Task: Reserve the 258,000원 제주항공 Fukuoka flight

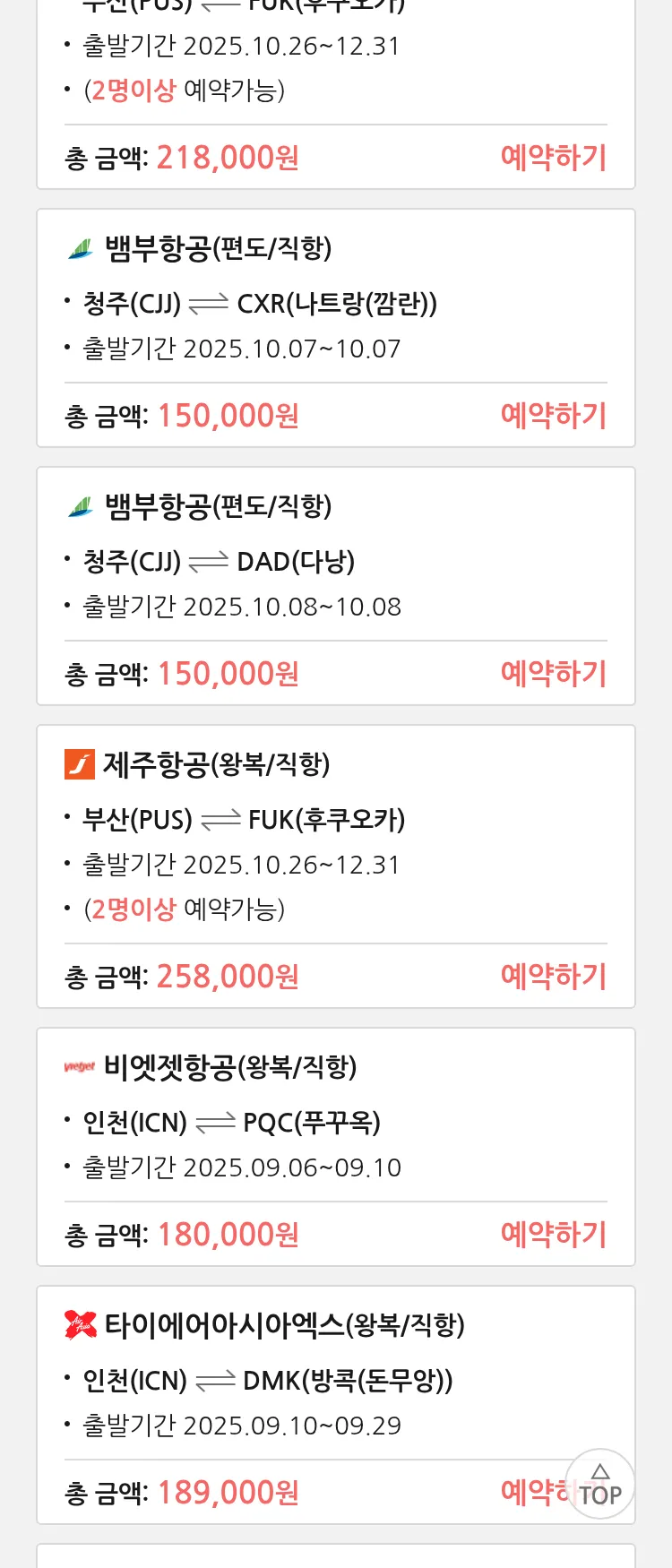Action: [x=553, y=977]
